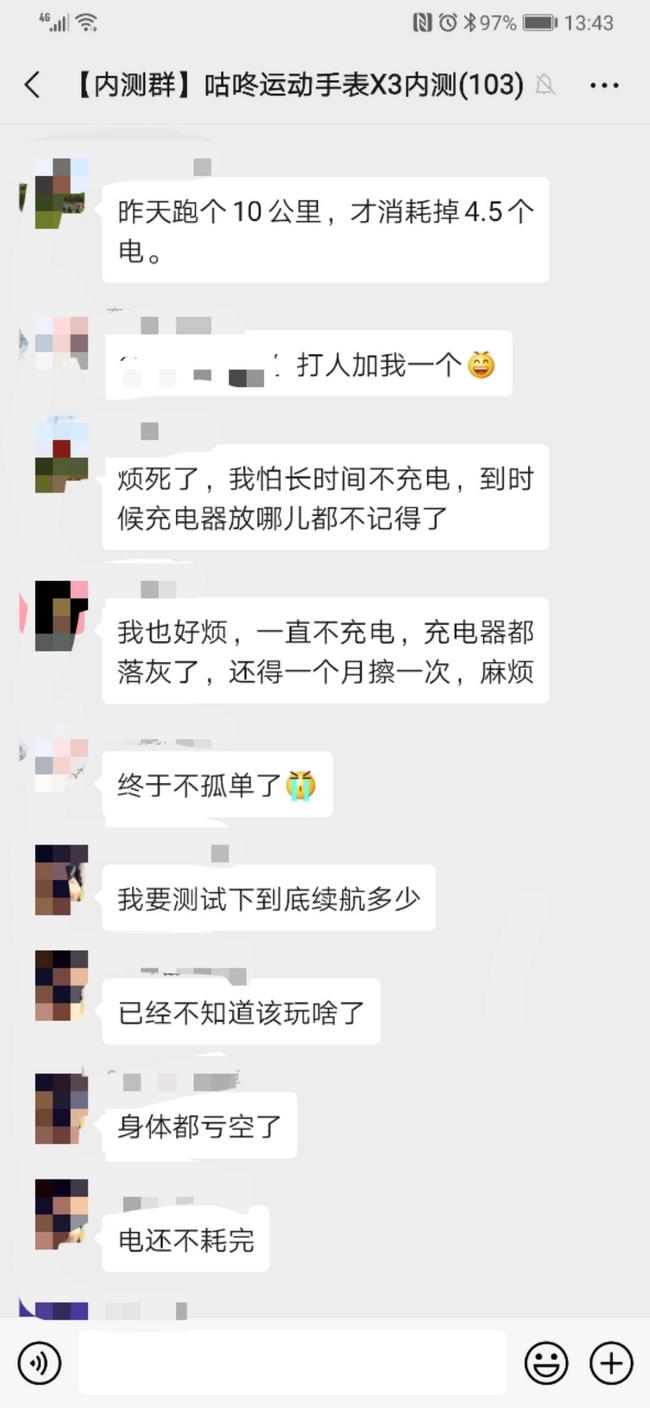Open avatar next to 电还不耗完
The height and width of the screenshot is (1408, 650).
[x=60, y=1214]
